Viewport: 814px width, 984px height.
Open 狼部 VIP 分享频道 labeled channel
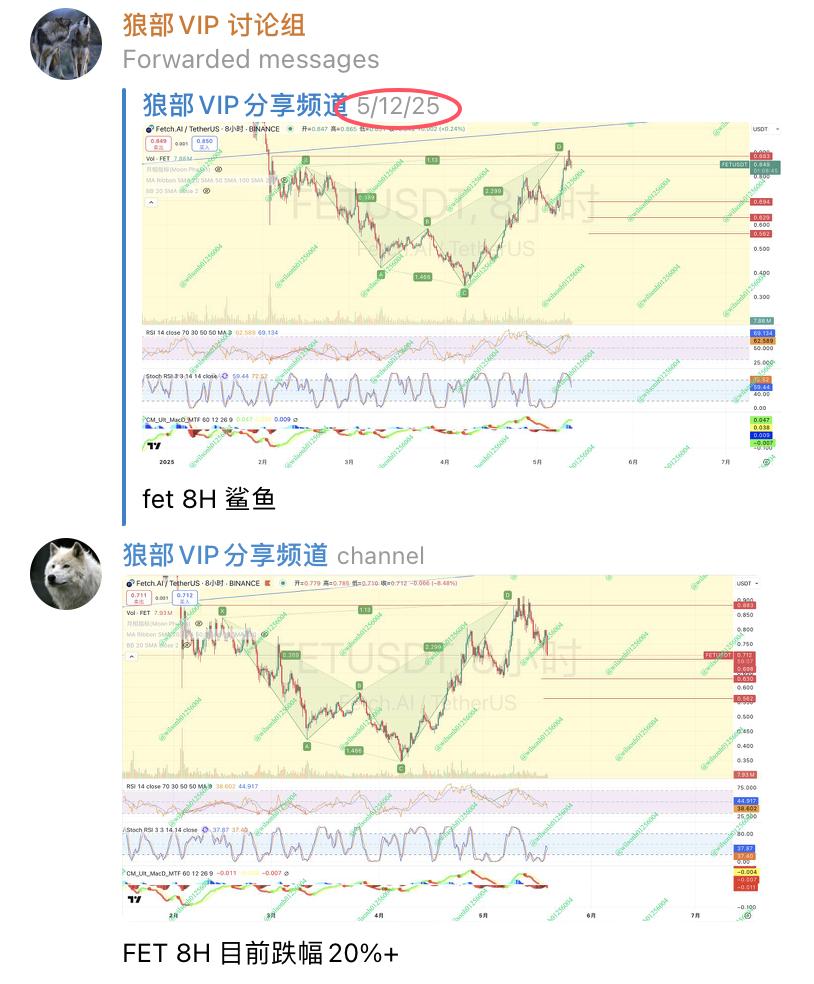pyautogui.click(x=225, y=555)
